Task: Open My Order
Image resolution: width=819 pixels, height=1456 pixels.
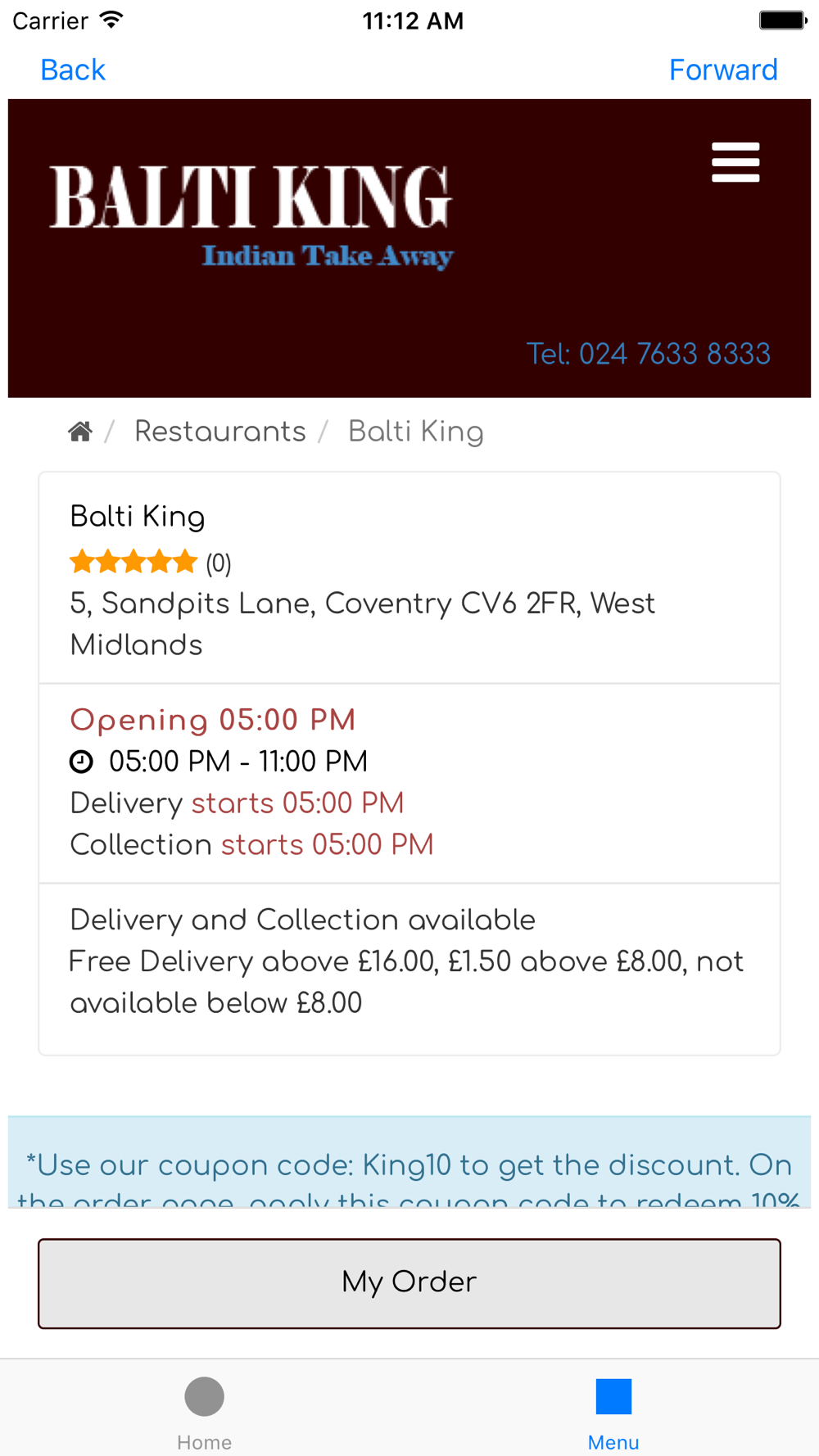Action: pyautogui.click(x=409, y=1283)
